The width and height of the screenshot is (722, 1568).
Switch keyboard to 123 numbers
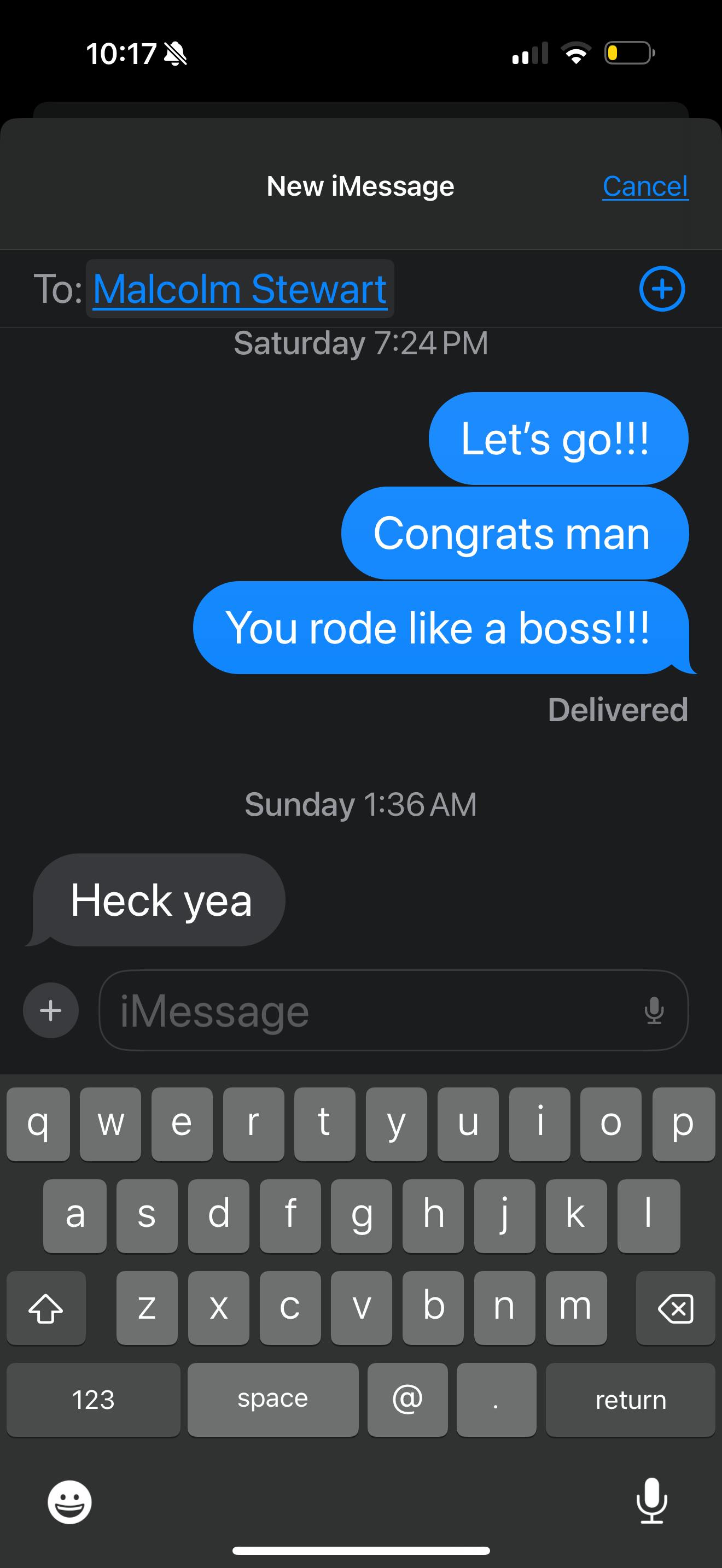(x=93, y=1400)
